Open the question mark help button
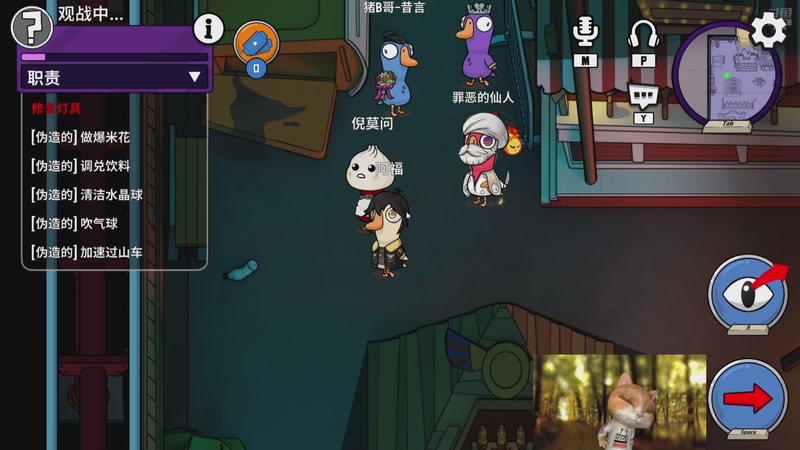 tap(32, 25)
